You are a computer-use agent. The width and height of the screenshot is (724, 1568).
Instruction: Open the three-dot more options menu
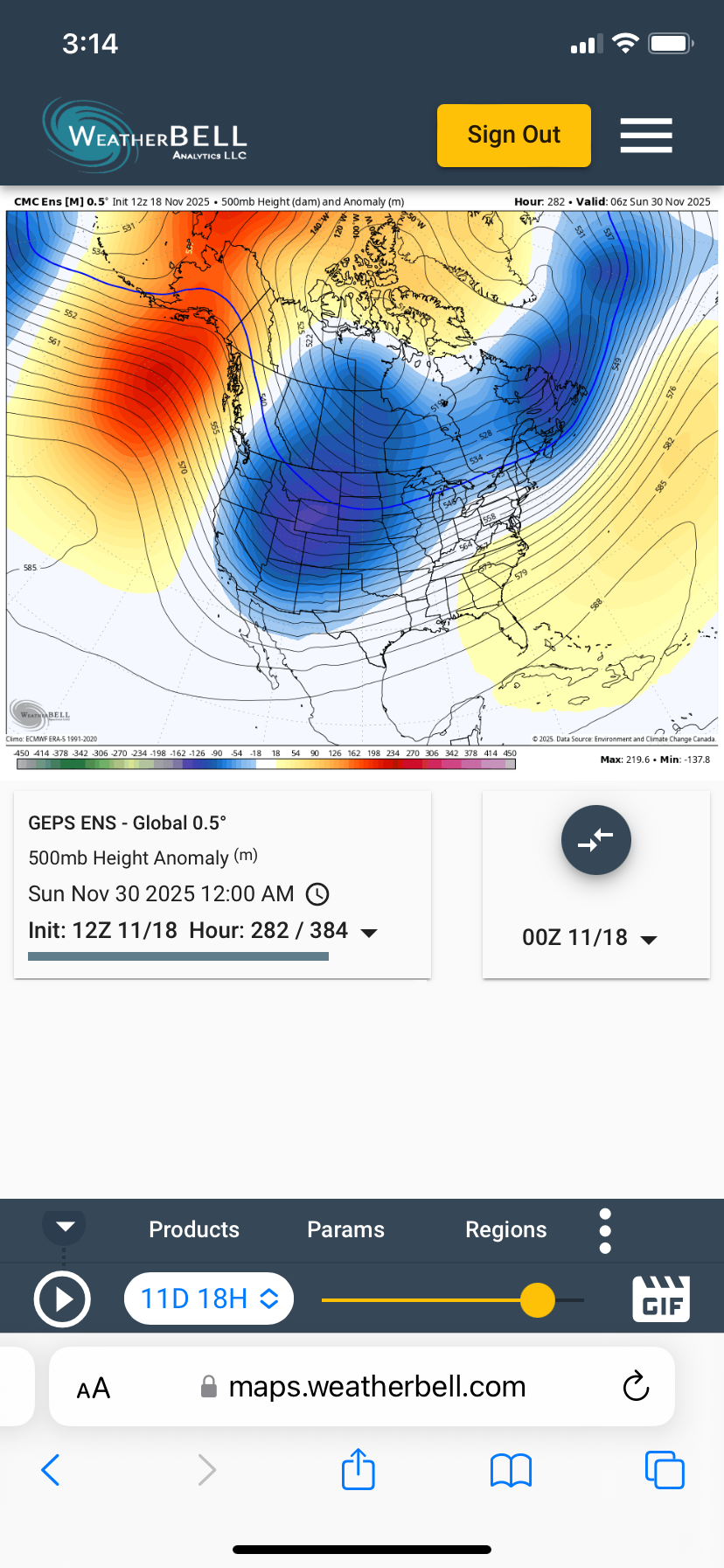605,1231
